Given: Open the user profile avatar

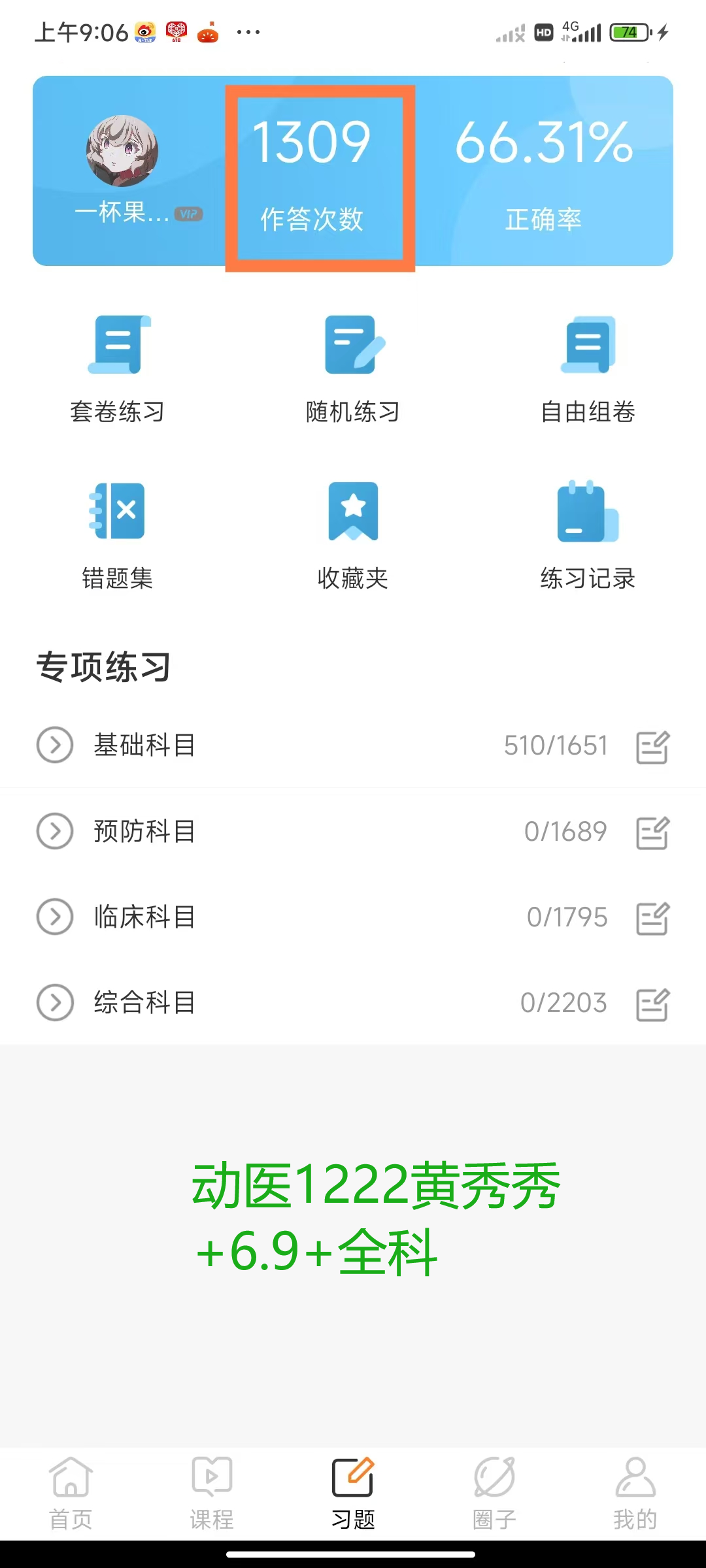Looking at the screenshot, I should point(122,151).
